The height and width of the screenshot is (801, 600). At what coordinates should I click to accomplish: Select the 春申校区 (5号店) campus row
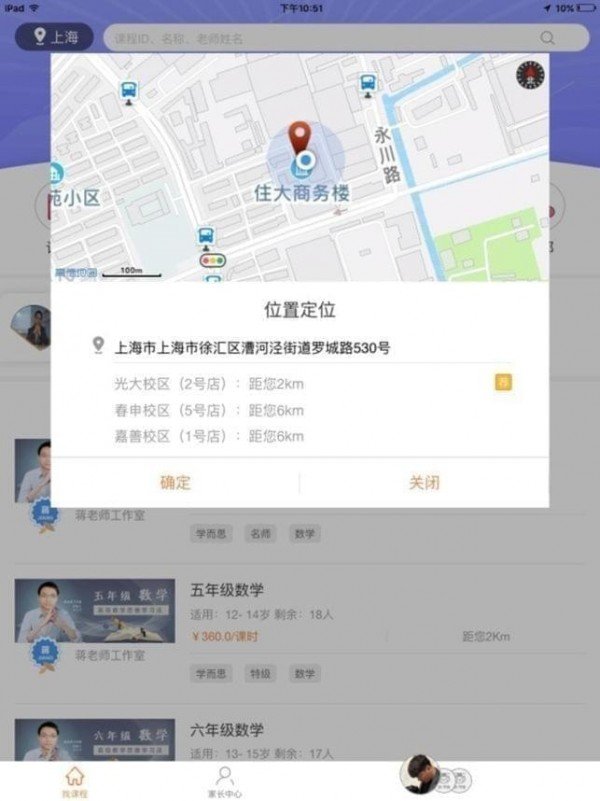coord(300,410)
